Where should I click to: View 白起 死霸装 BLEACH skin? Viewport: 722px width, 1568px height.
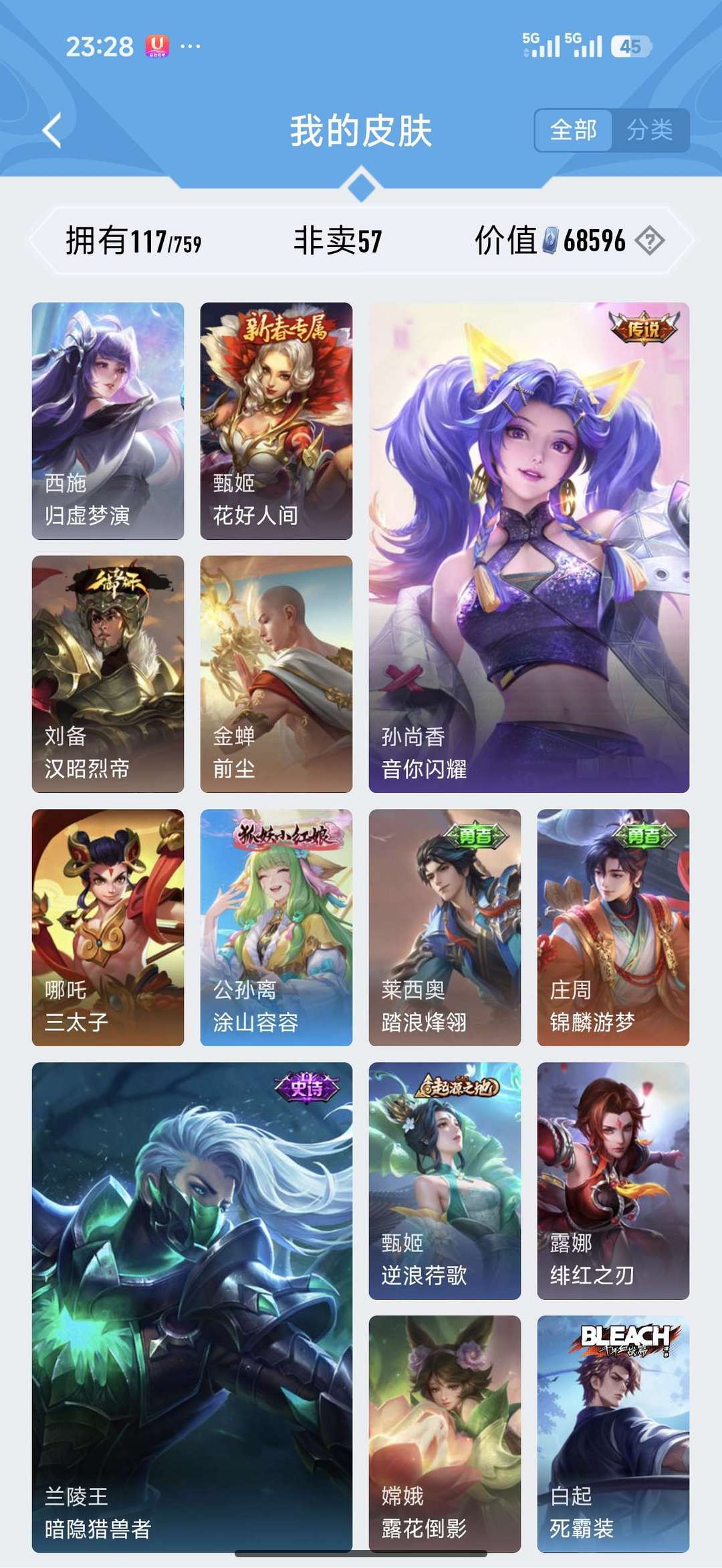pyautogui.click(x=613, y=1434)
